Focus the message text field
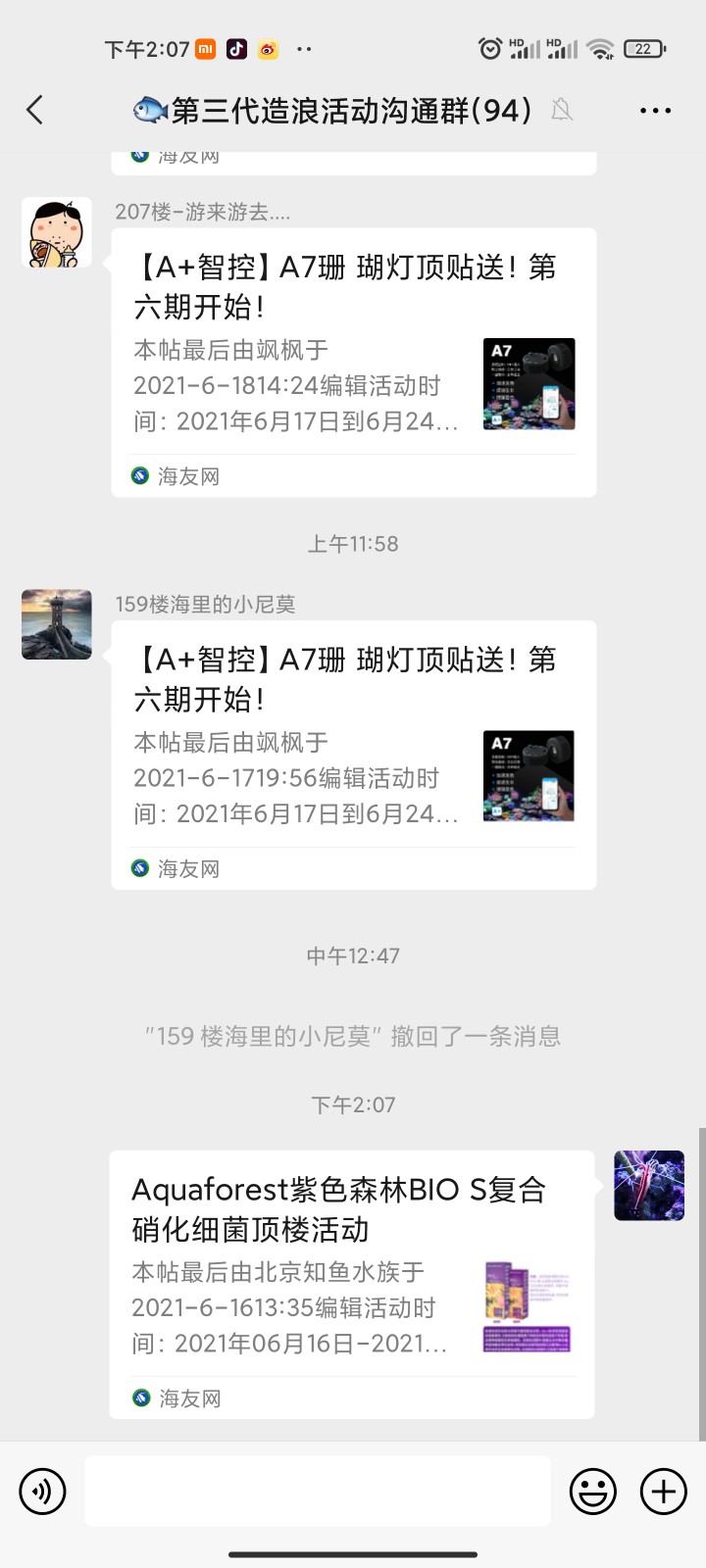706x1568 pixels. click(x=318, y=1492)
